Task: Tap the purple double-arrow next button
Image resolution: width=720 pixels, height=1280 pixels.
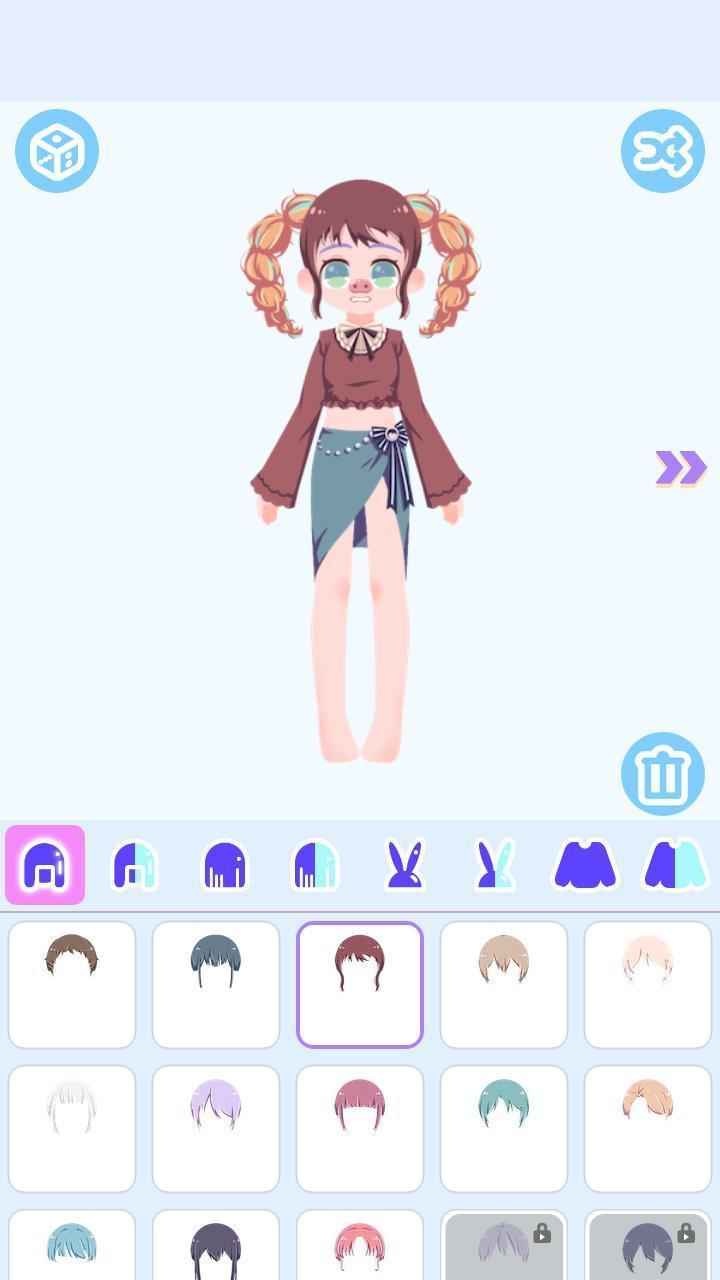Action: click(680, 467)
